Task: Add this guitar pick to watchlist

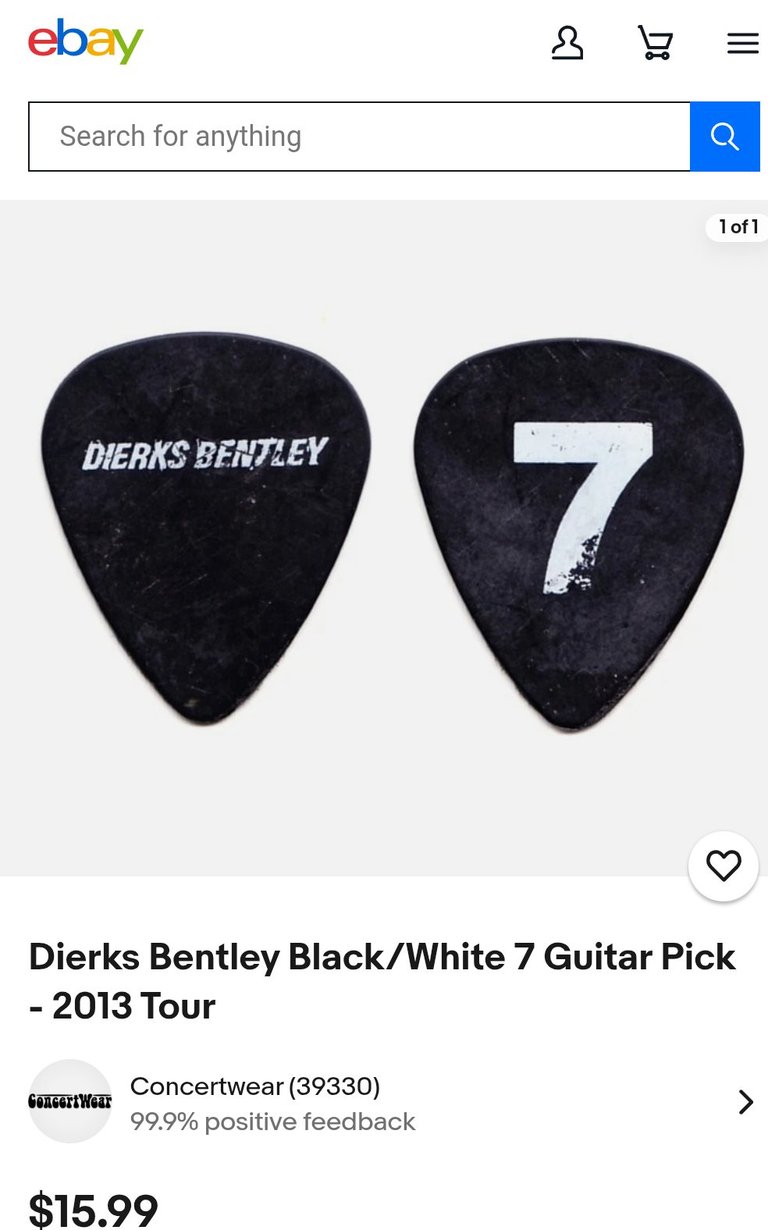Action: pos(723,866)
